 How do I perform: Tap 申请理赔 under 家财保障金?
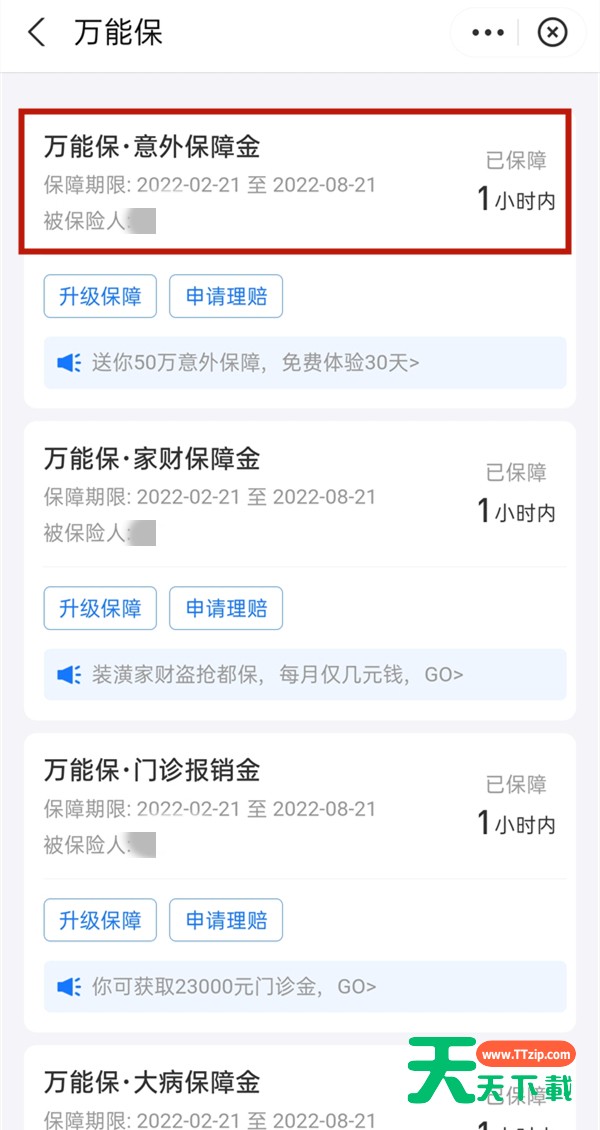(x=226, y=609)
